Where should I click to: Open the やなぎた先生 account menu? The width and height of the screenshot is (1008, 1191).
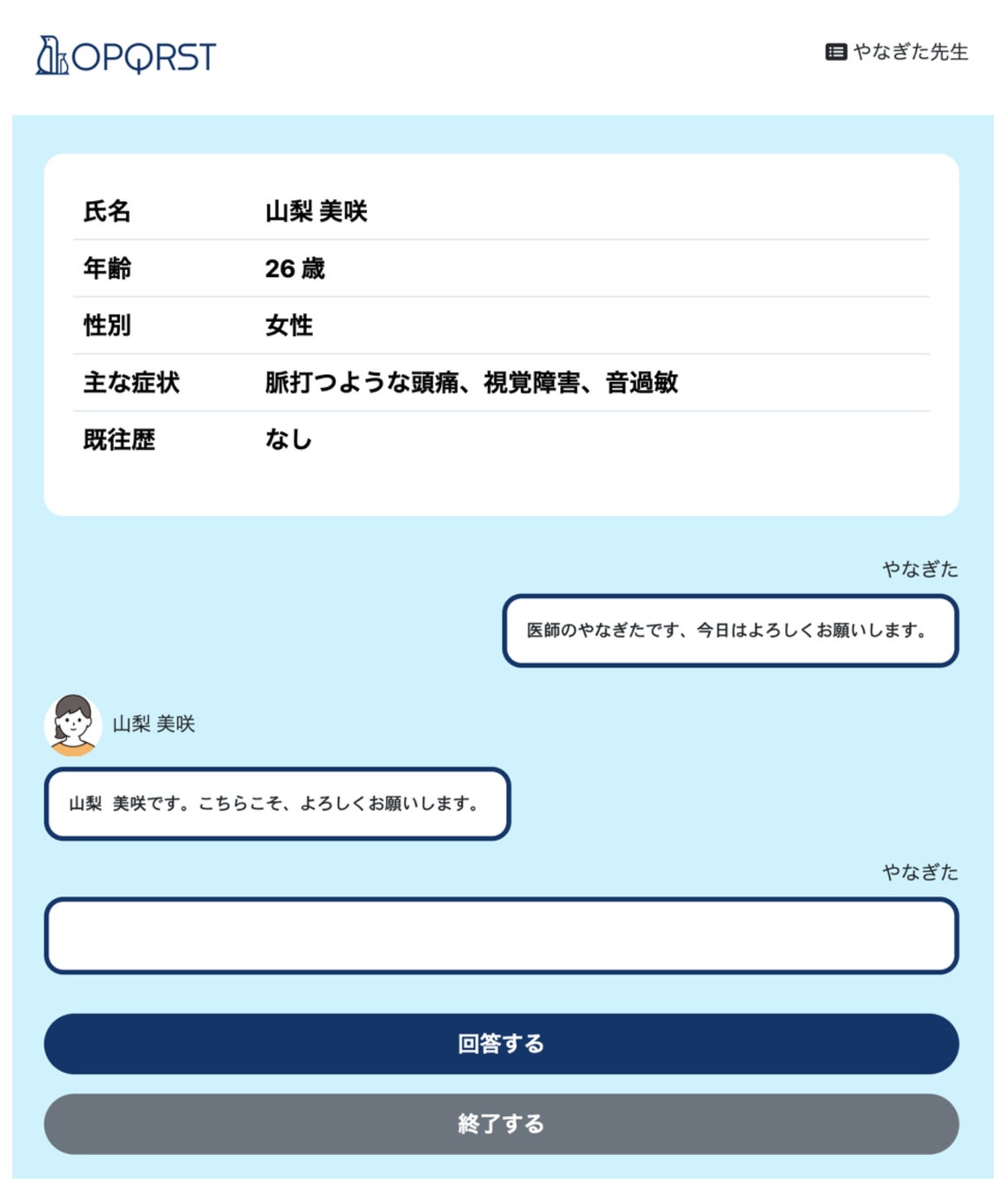[897, 52]
